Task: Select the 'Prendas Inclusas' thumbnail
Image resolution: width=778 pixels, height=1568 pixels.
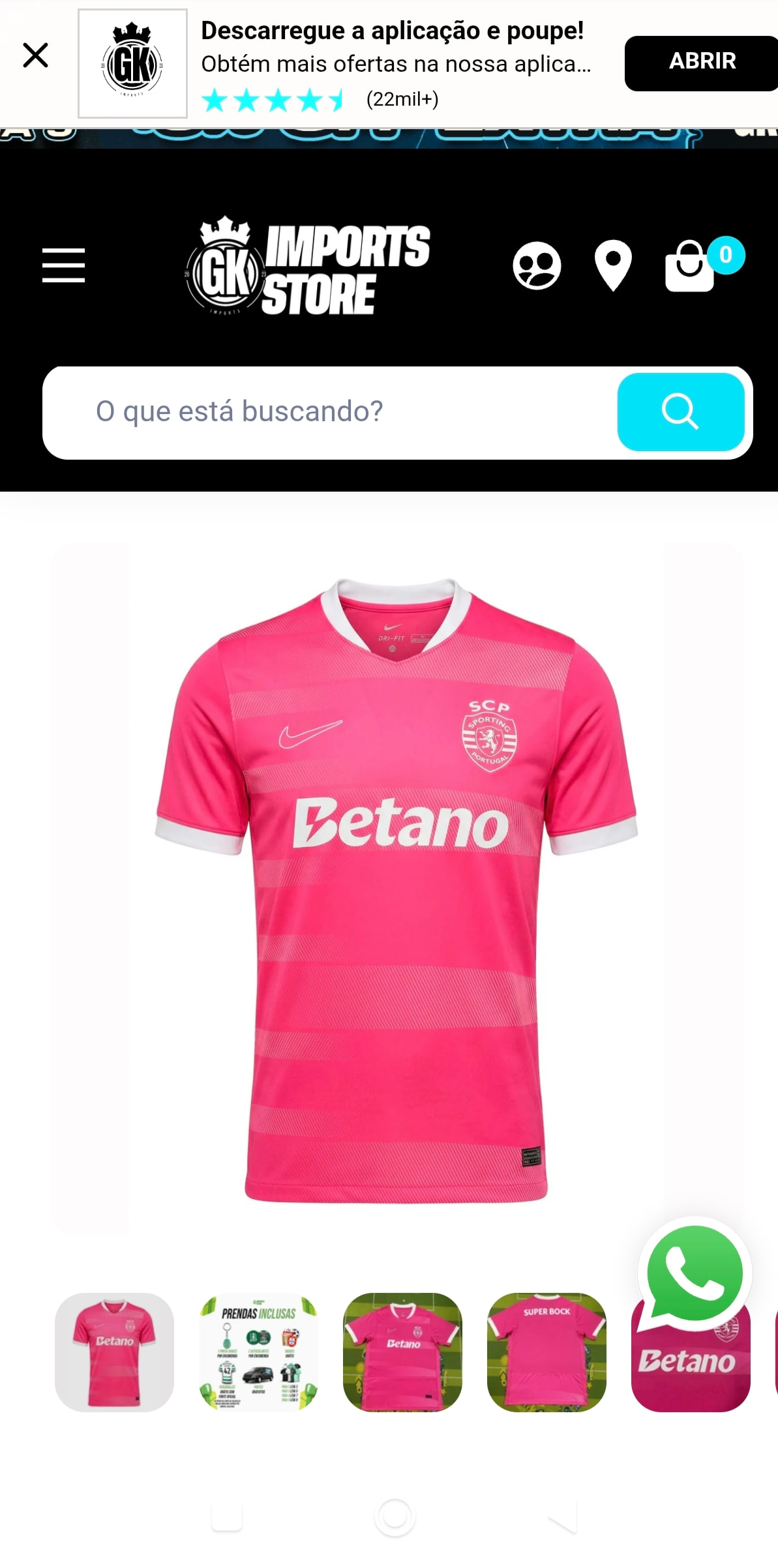Action: pos(258,1352)
